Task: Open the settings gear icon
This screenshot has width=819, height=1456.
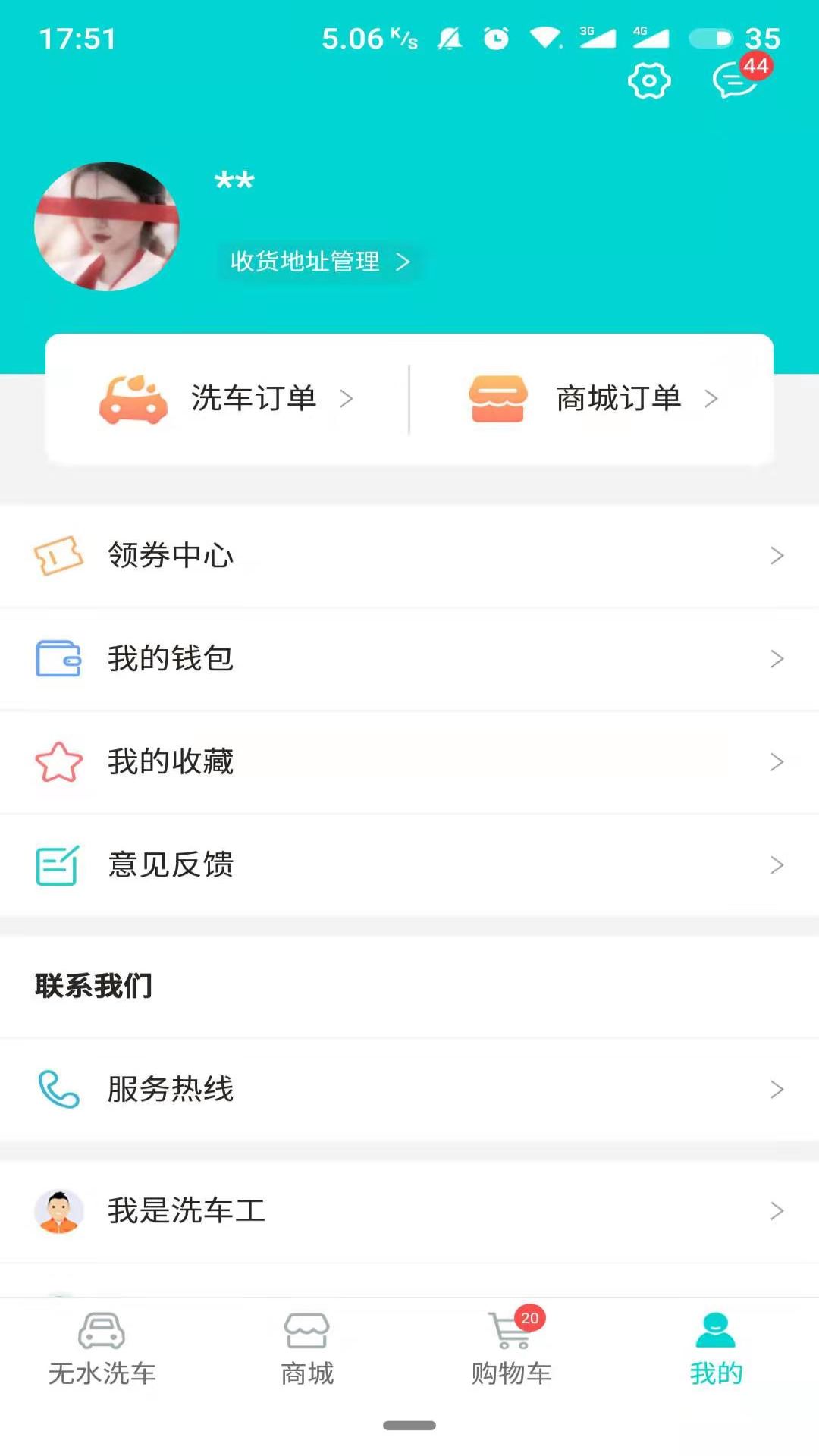Action: point(648,80)
